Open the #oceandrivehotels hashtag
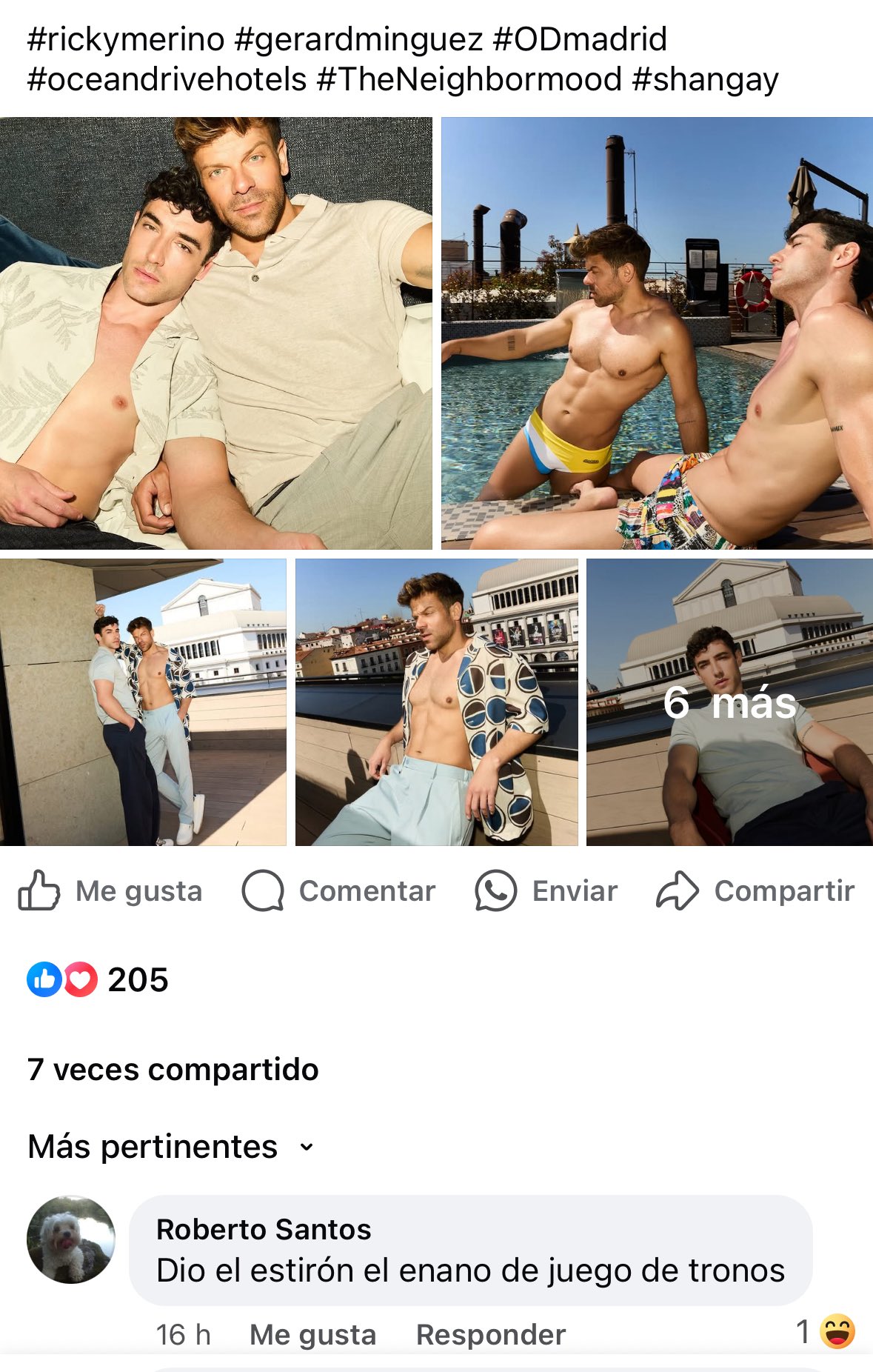 click(167, 79)
